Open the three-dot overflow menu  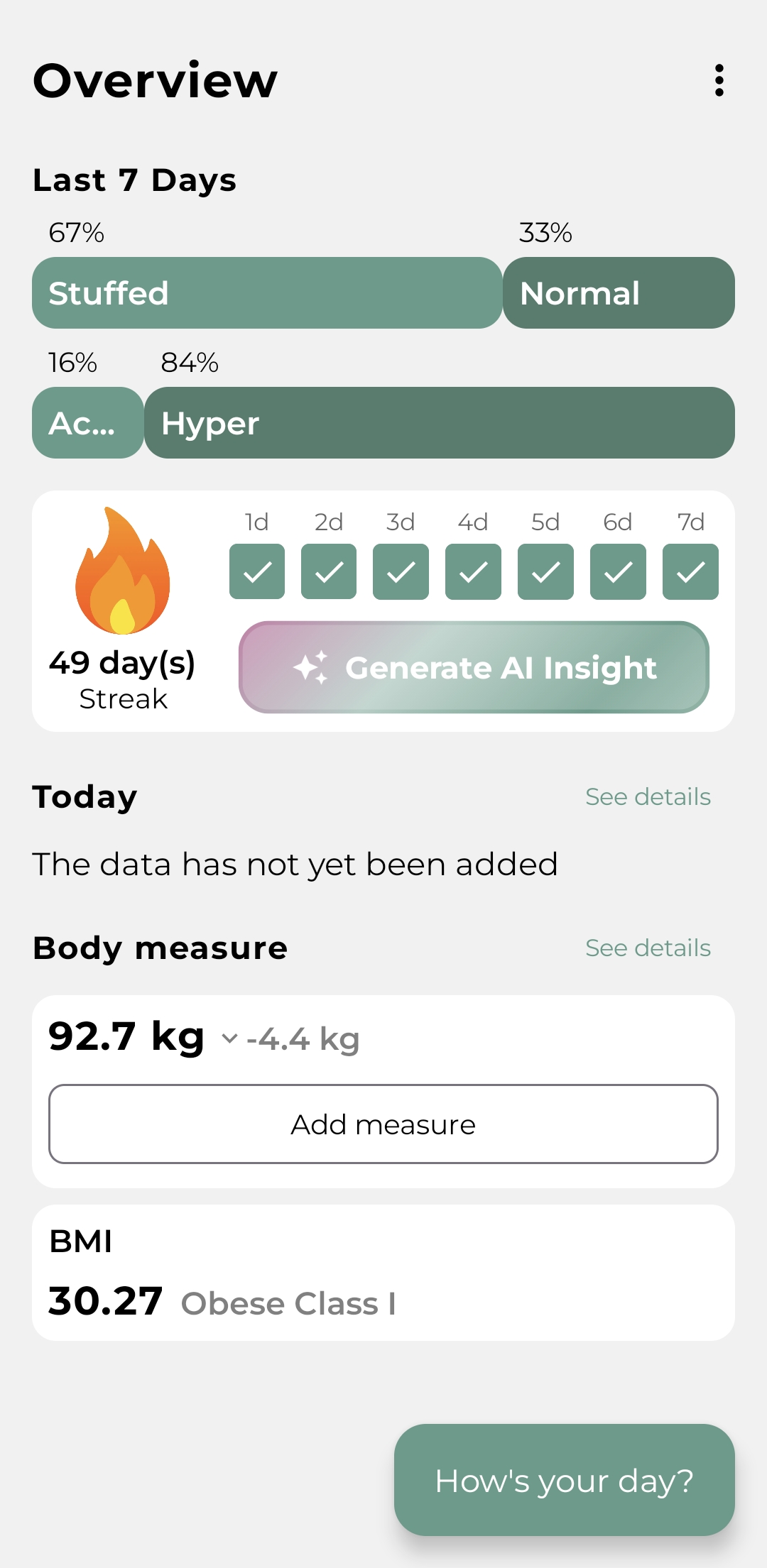[x=719, y=80]
